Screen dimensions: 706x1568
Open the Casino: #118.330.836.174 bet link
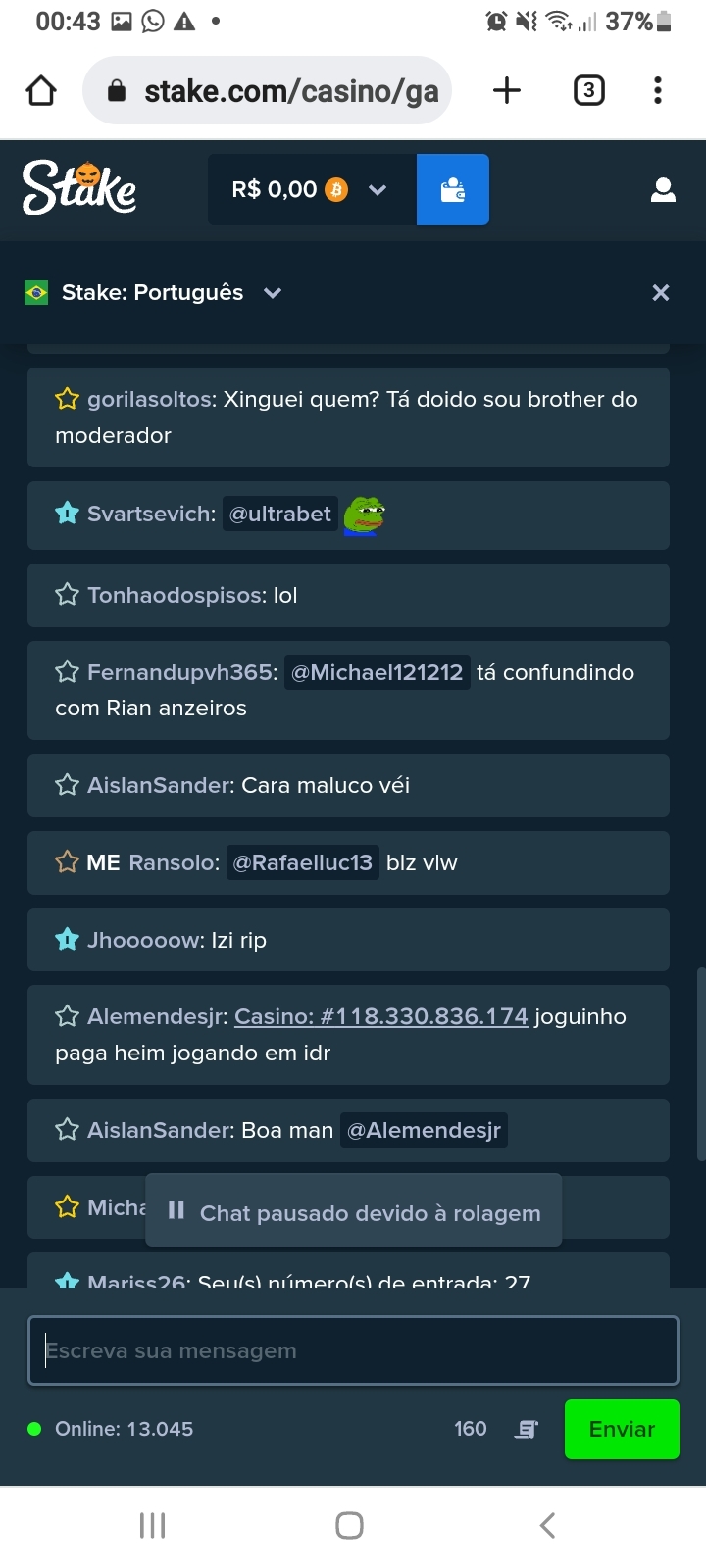381,1016
